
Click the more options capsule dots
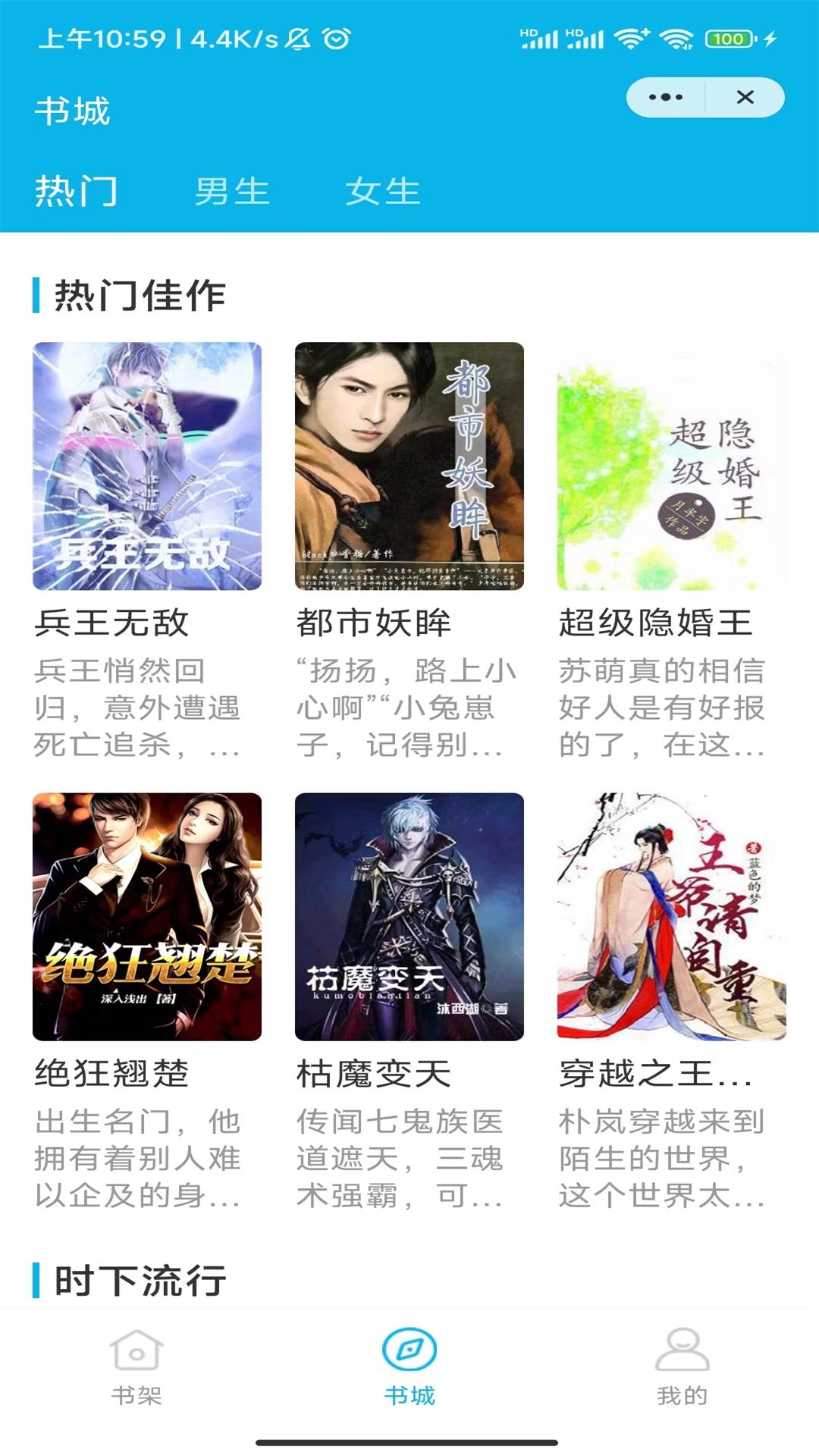point(666,96)
